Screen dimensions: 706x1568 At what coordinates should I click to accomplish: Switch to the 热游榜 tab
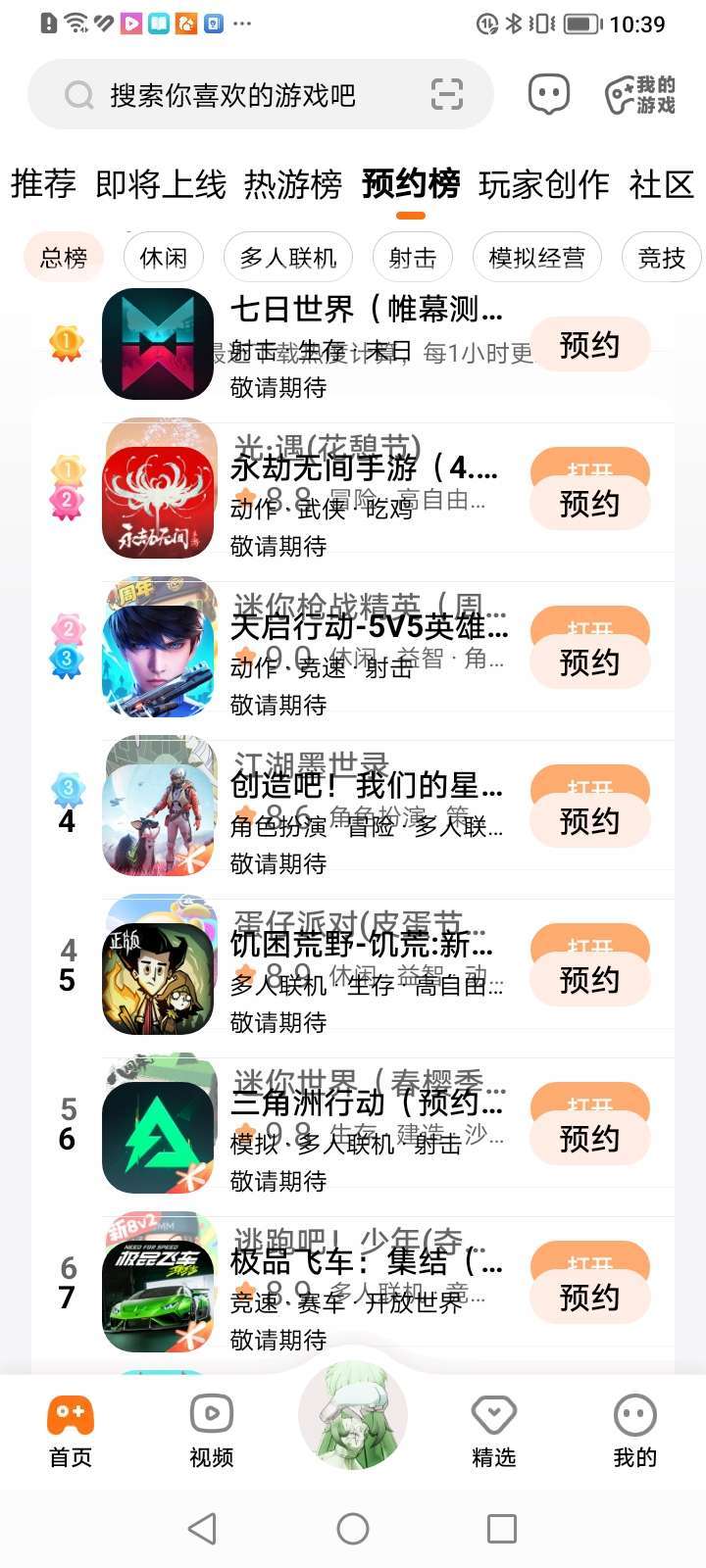(x=292, y=184)
